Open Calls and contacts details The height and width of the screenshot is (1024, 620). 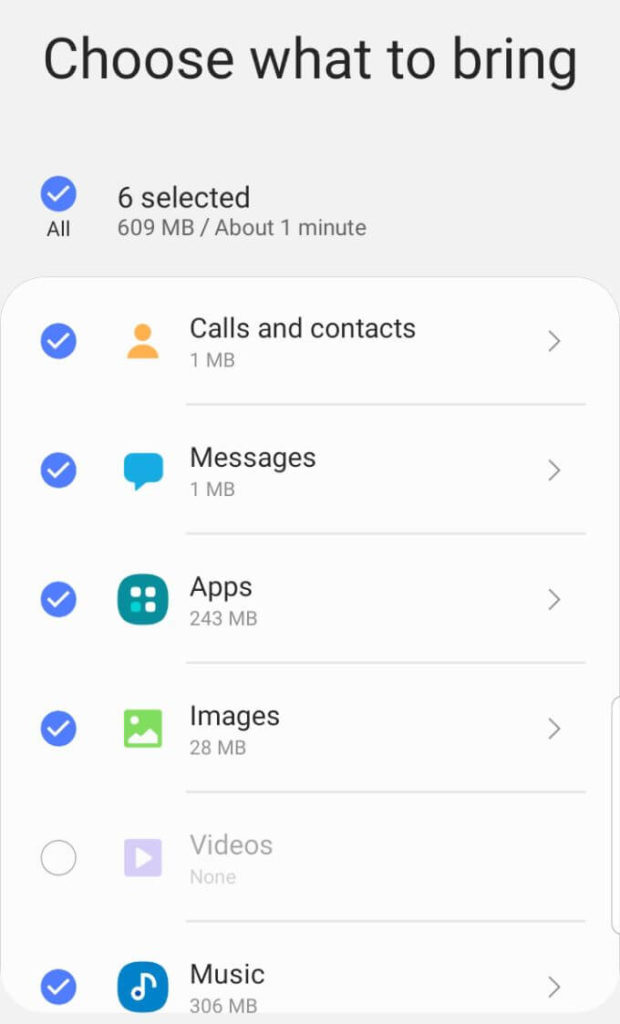click(x=553, y=342)
